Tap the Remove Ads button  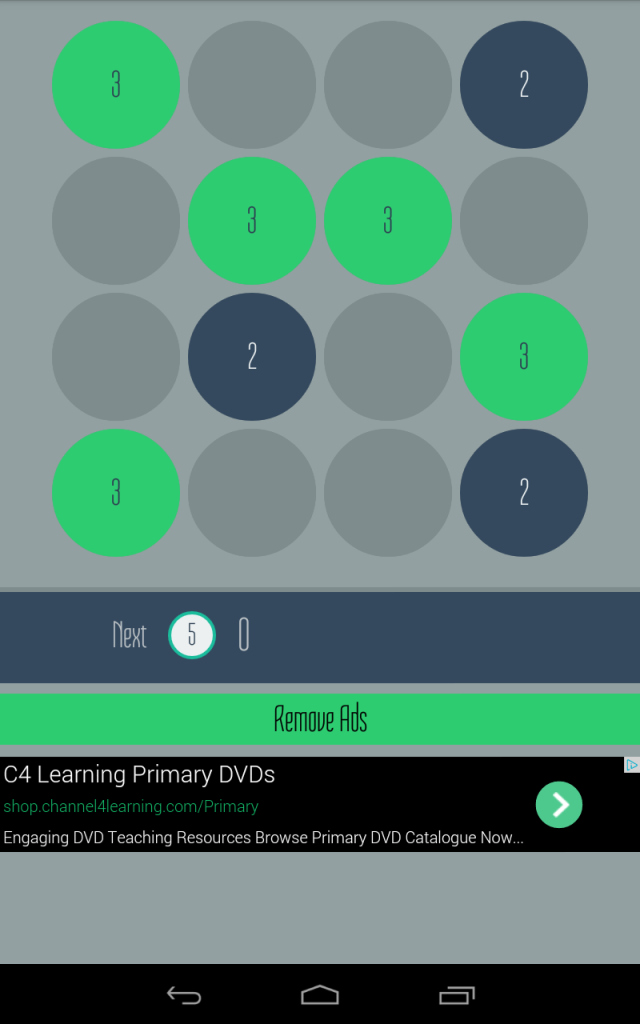point(320,719)
